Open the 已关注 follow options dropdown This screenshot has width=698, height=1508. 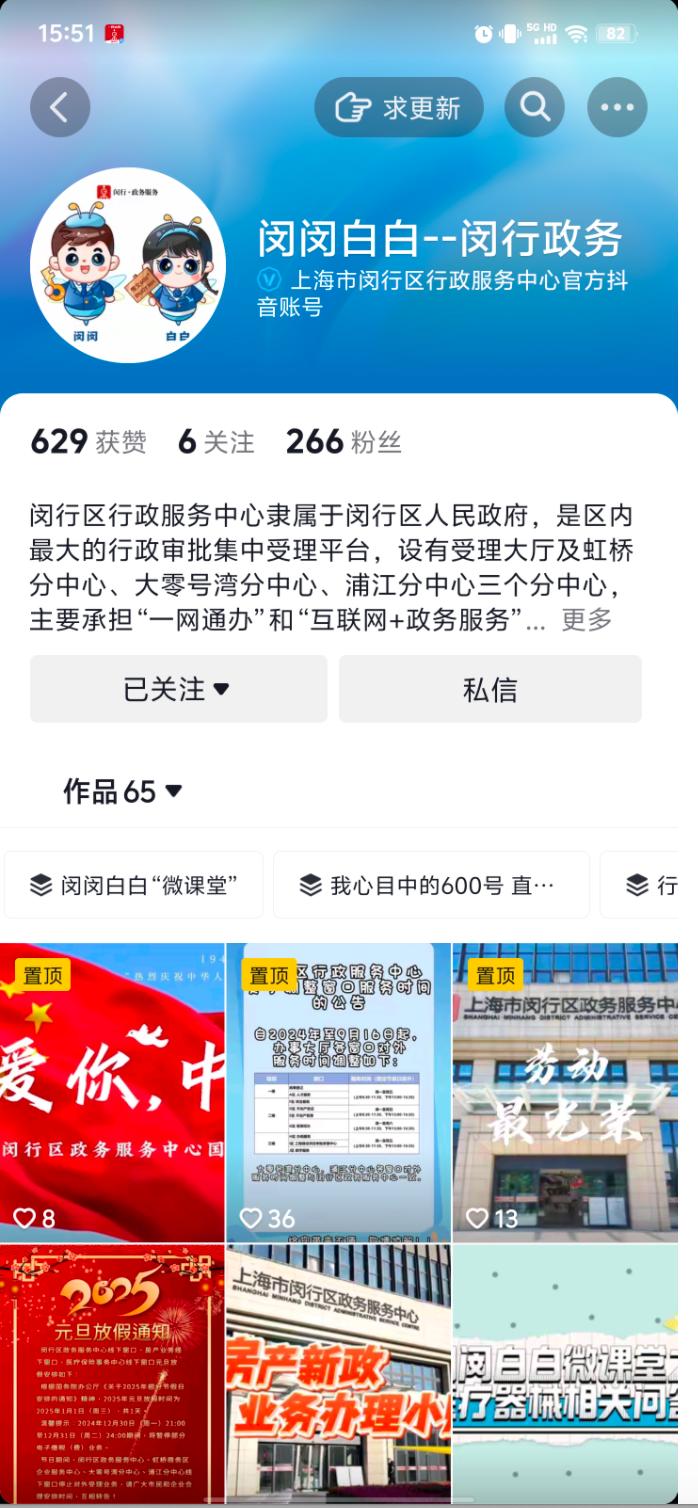pos(178,689)
